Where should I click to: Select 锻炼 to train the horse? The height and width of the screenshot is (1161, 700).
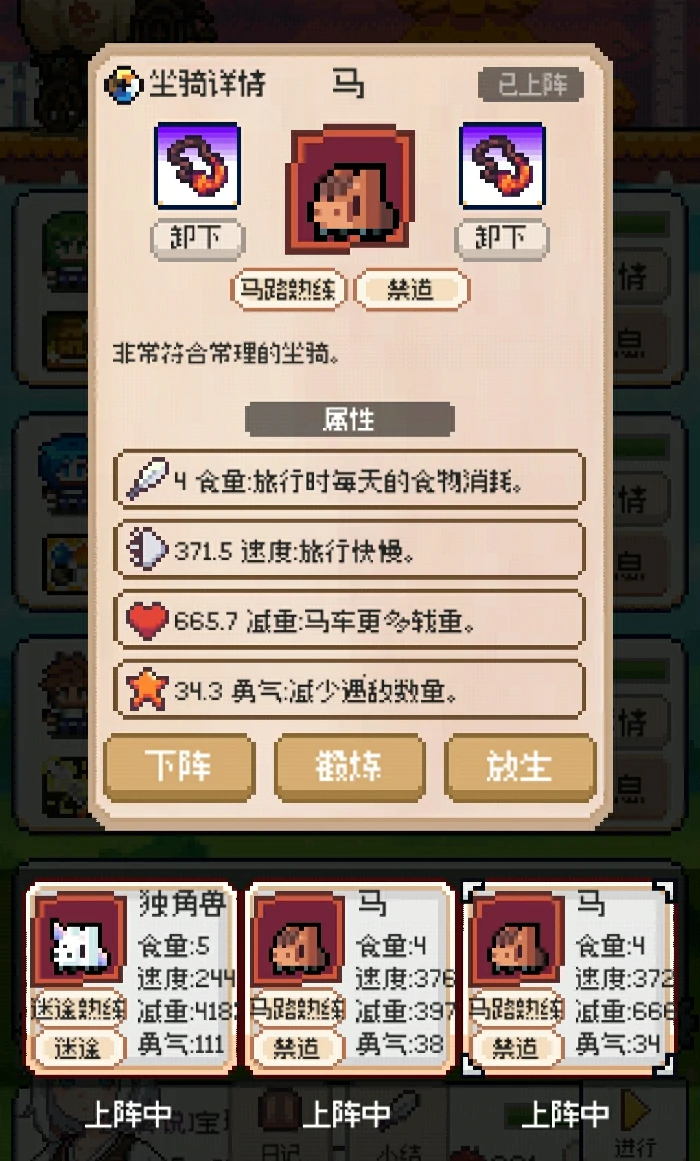click(349, 767)
